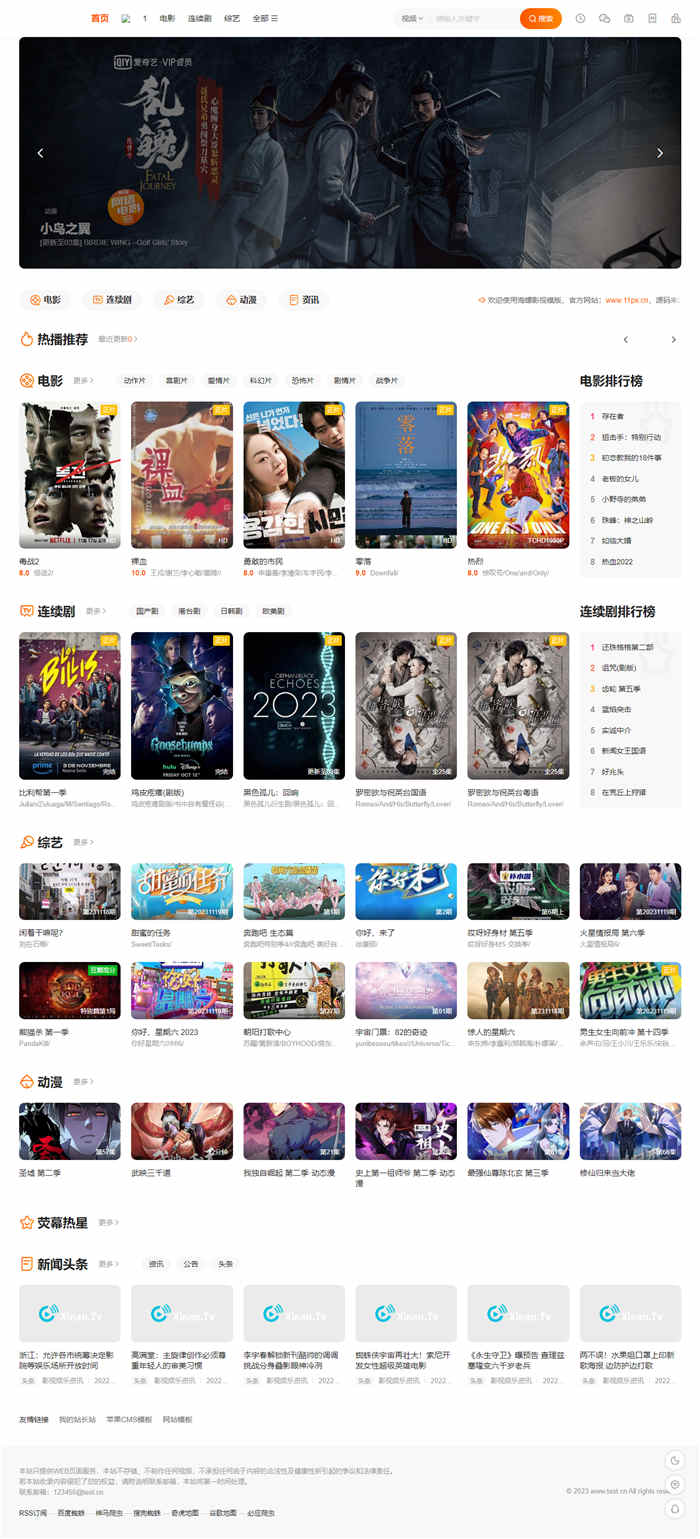Screen dimensions: 700x1539
Task: Toggle dark mode with the moon icon
Action: pos(675,1460)
